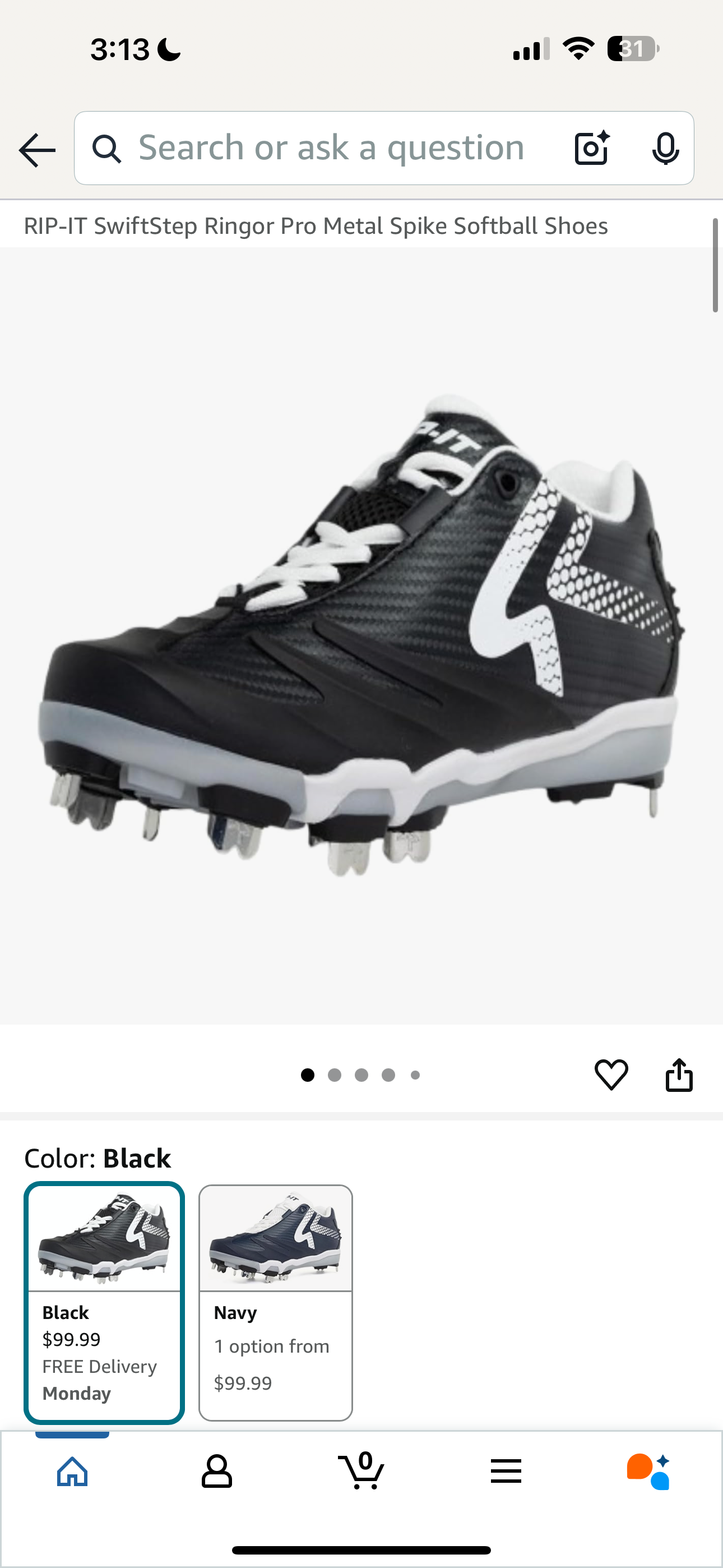Open the Rufus AI assistant
723x1568 pixels.
(x=649, y=1471)
